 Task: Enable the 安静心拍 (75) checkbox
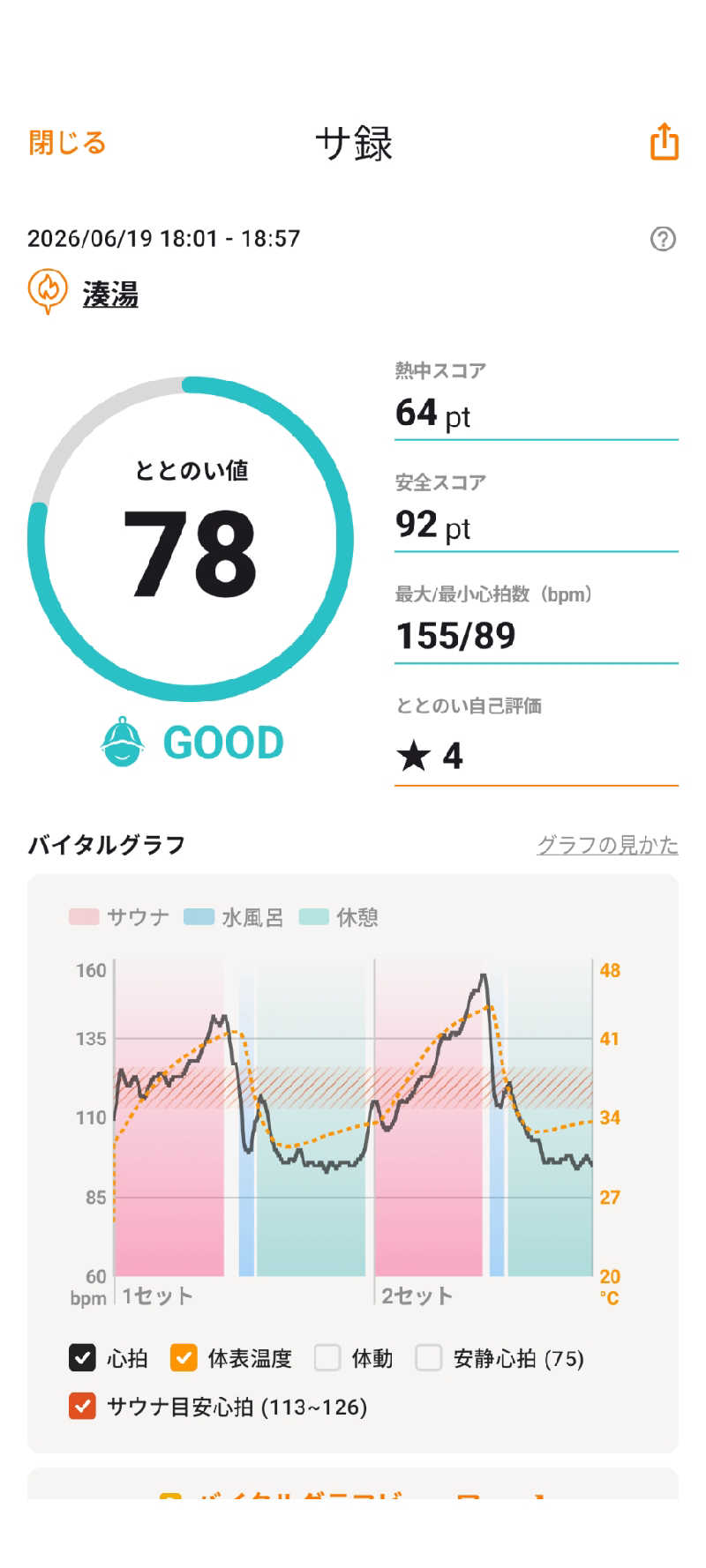pyautogui.click(x=429, y=1357)
